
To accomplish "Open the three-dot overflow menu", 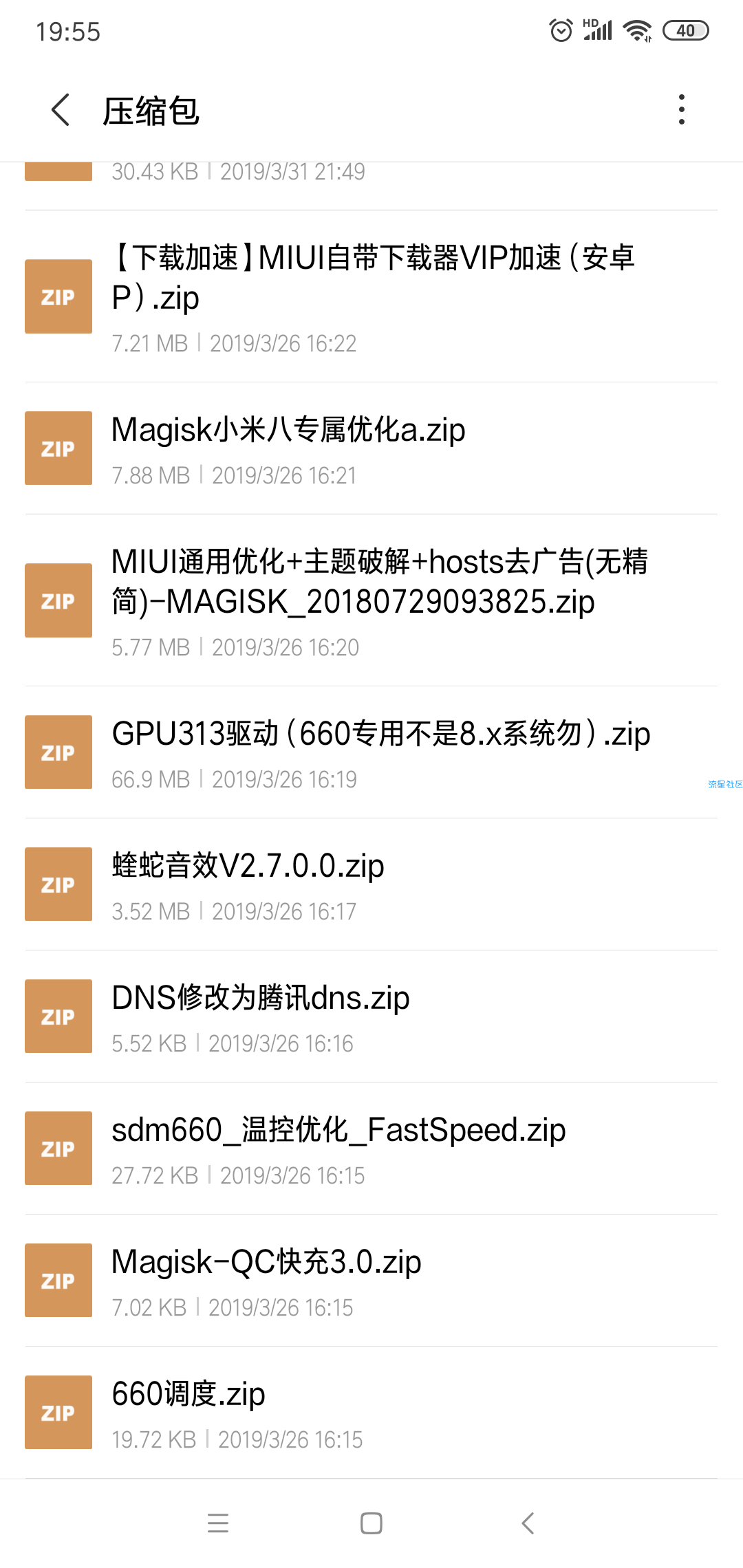I will pyautogui.click(x=681, y=110).
